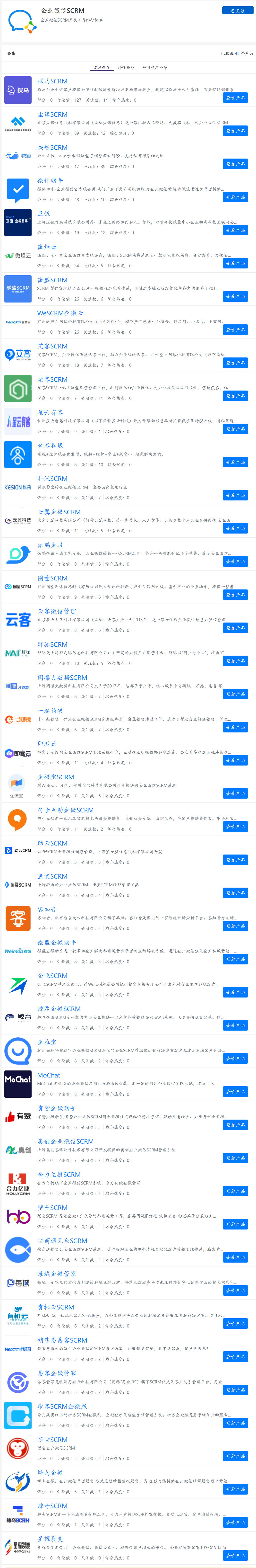Open the 卫瓴 product logo tile
The height and width of the screenshot is (1568, 256).
pyautogui.click(x=18, y=222)
